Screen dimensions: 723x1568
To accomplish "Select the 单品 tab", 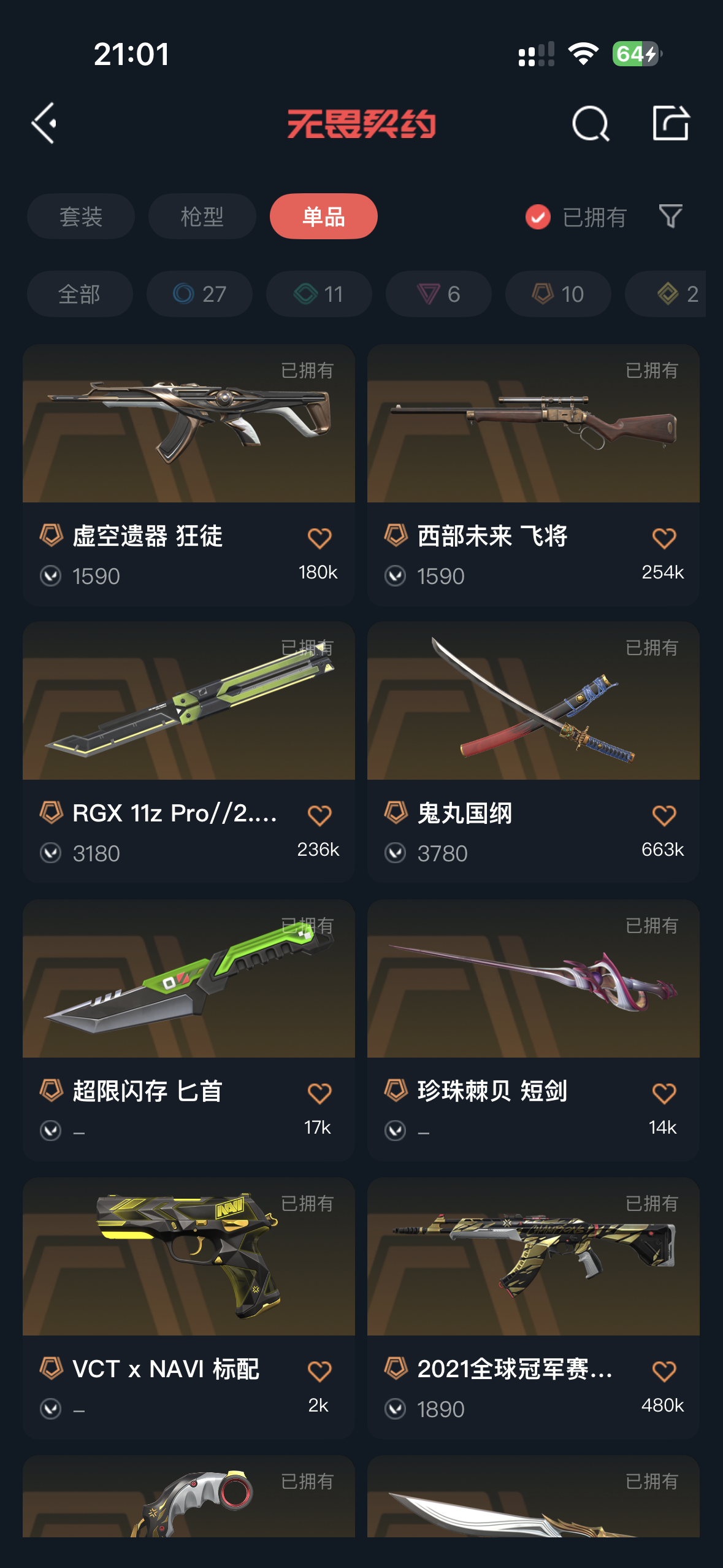I will pos(323,217).
